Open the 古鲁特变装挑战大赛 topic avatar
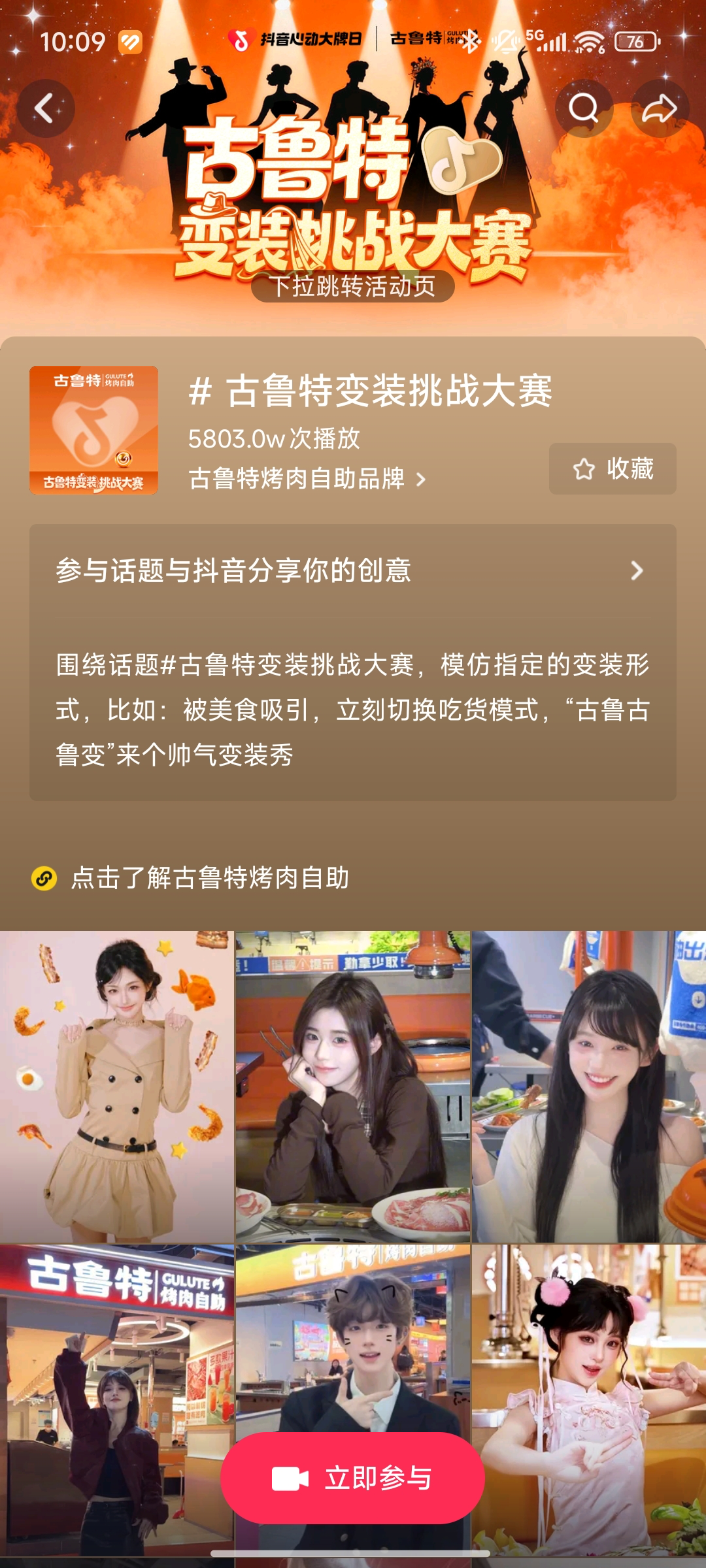 [93, 429]
